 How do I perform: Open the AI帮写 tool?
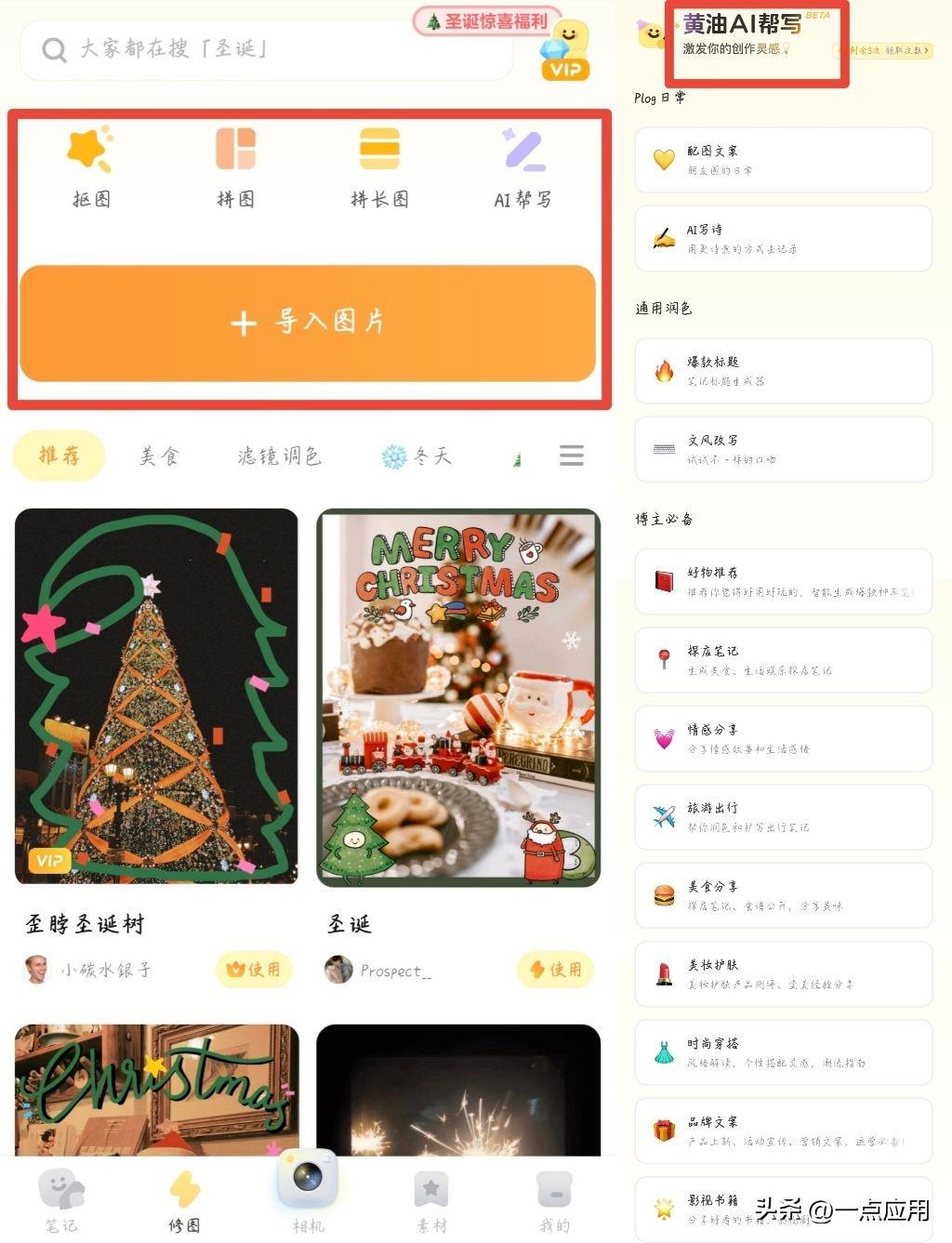coord(522,166)
